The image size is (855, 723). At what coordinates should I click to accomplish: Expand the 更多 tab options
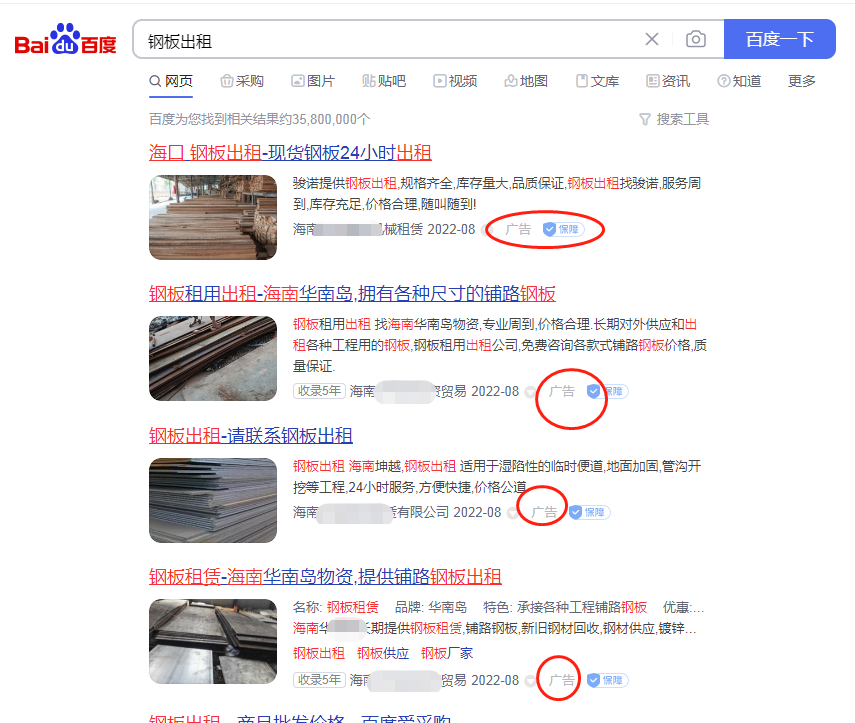coord(801,81)
